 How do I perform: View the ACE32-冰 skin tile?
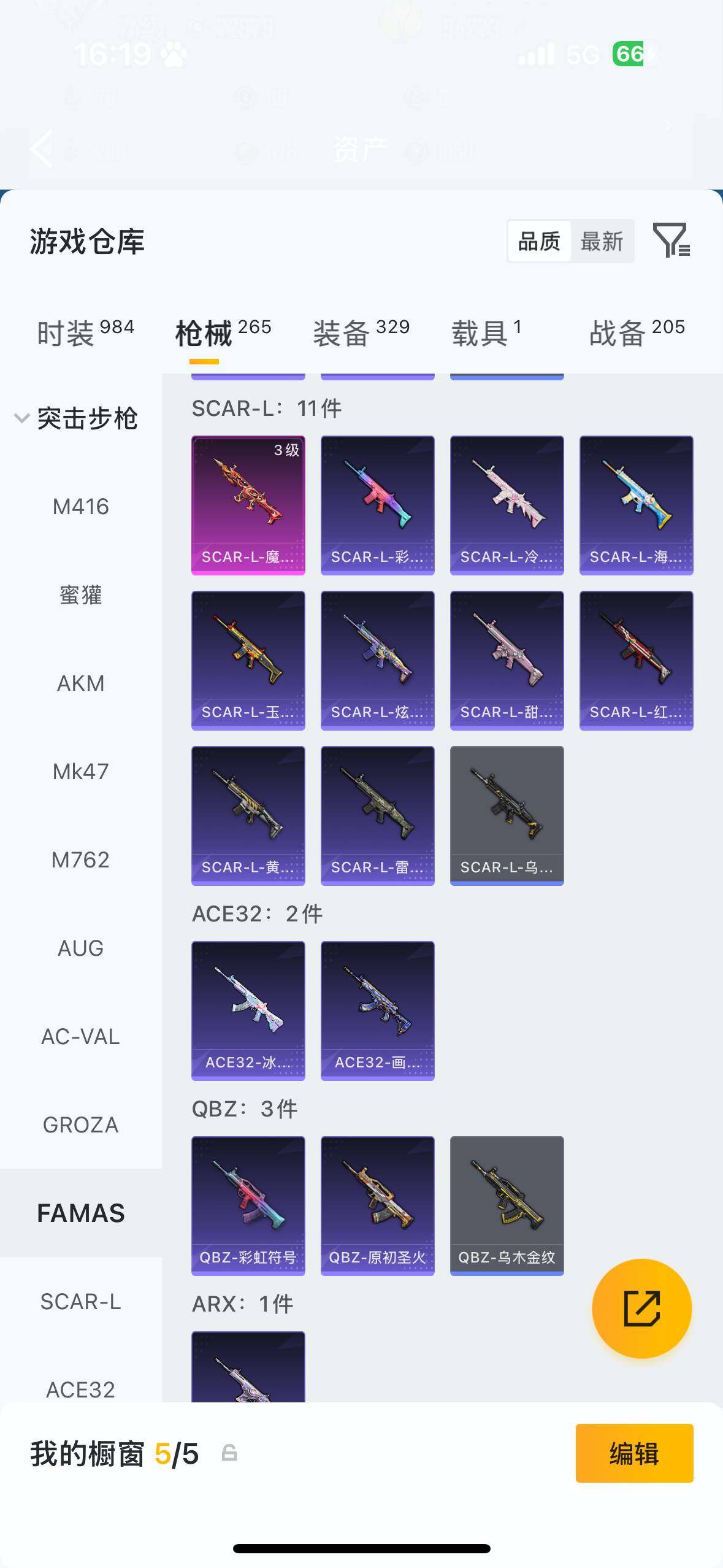[x=248, y=1010]
